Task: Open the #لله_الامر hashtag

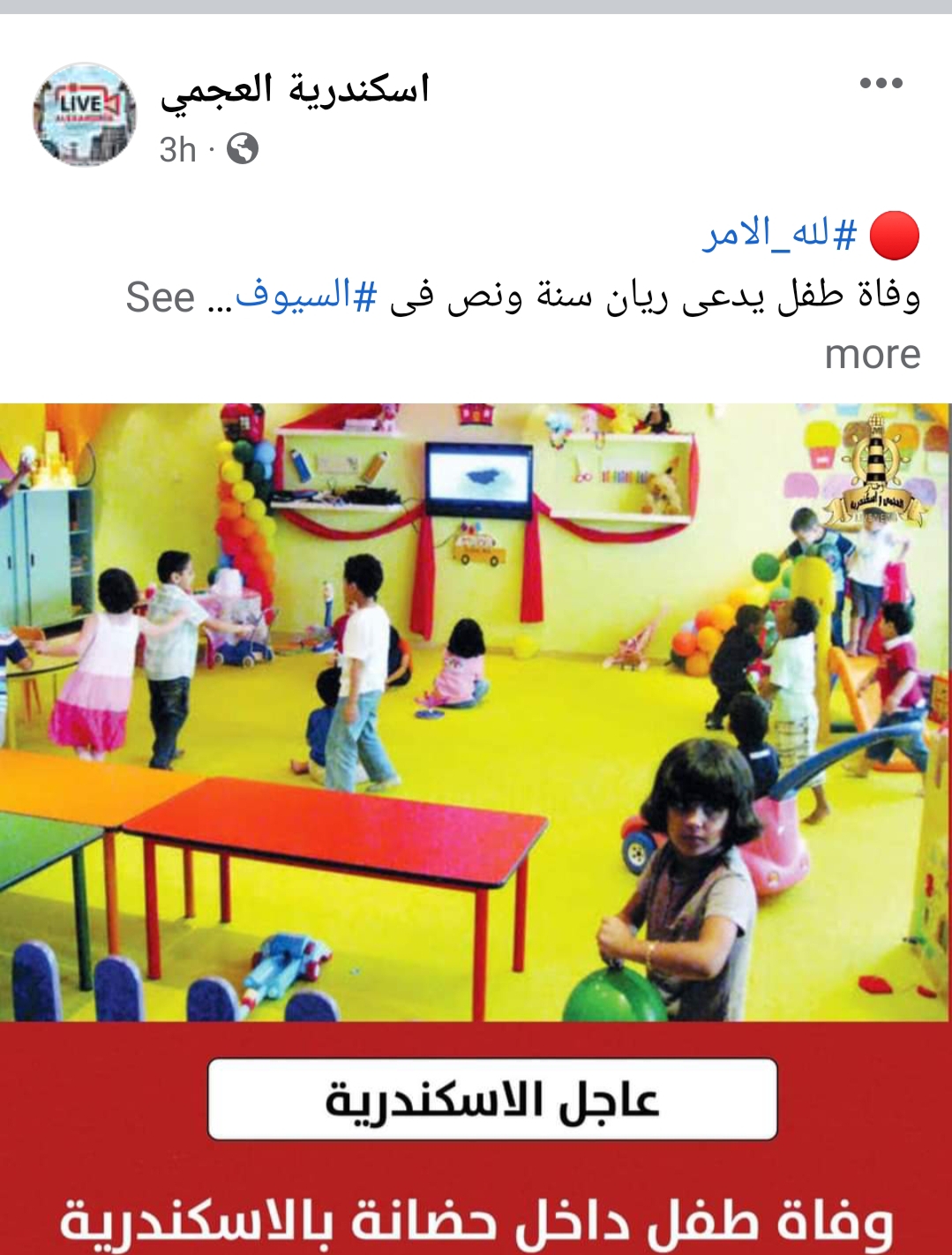Action: (x=779, y=236)
